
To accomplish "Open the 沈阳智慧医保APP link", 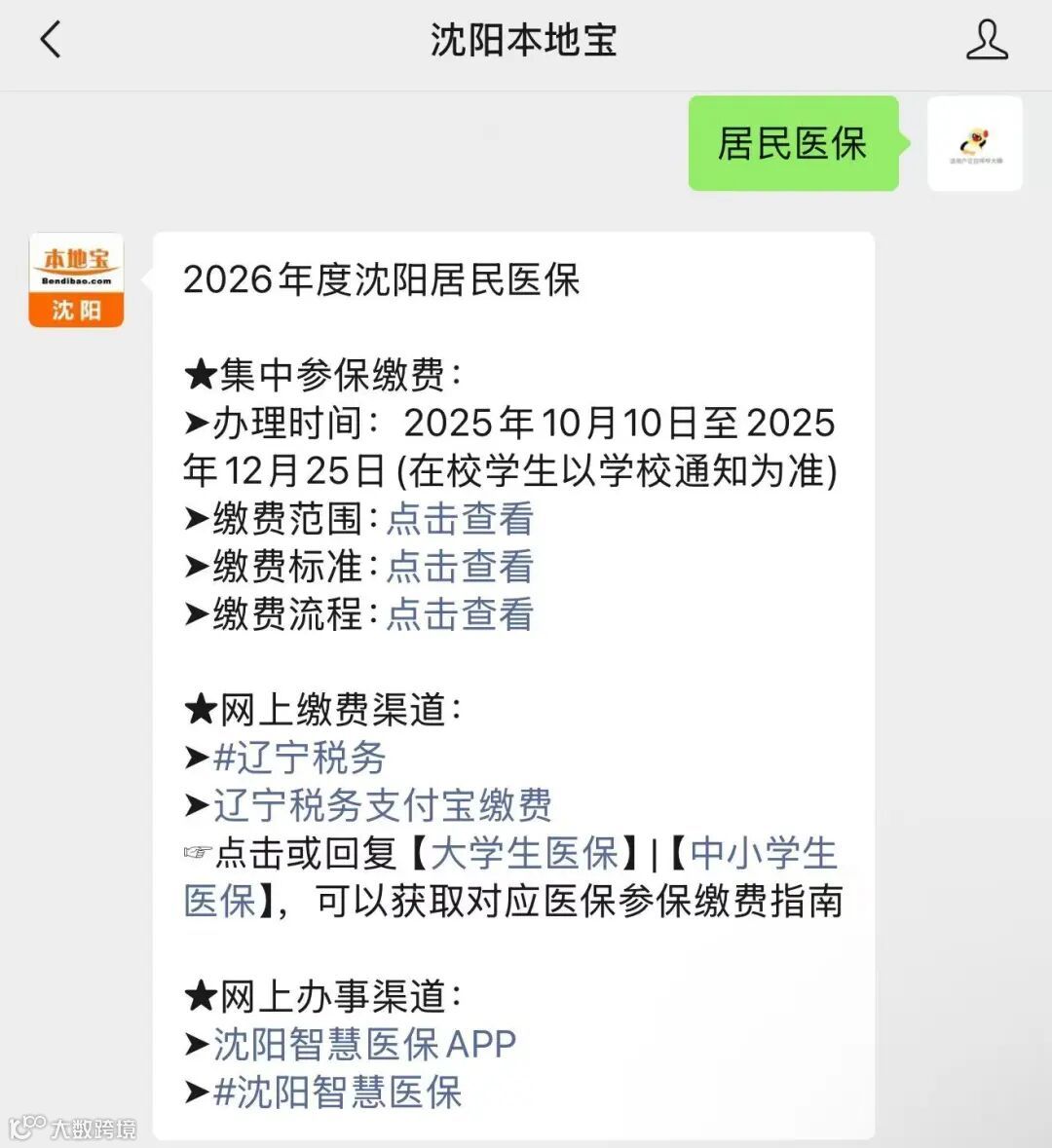I will (x=365, y=1045).
